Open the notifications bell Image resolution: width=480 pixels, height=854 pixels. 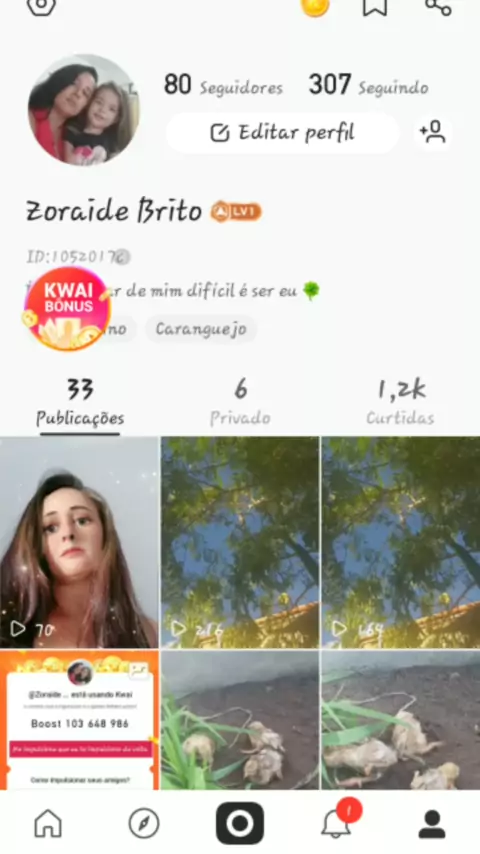tap(337, 821)
